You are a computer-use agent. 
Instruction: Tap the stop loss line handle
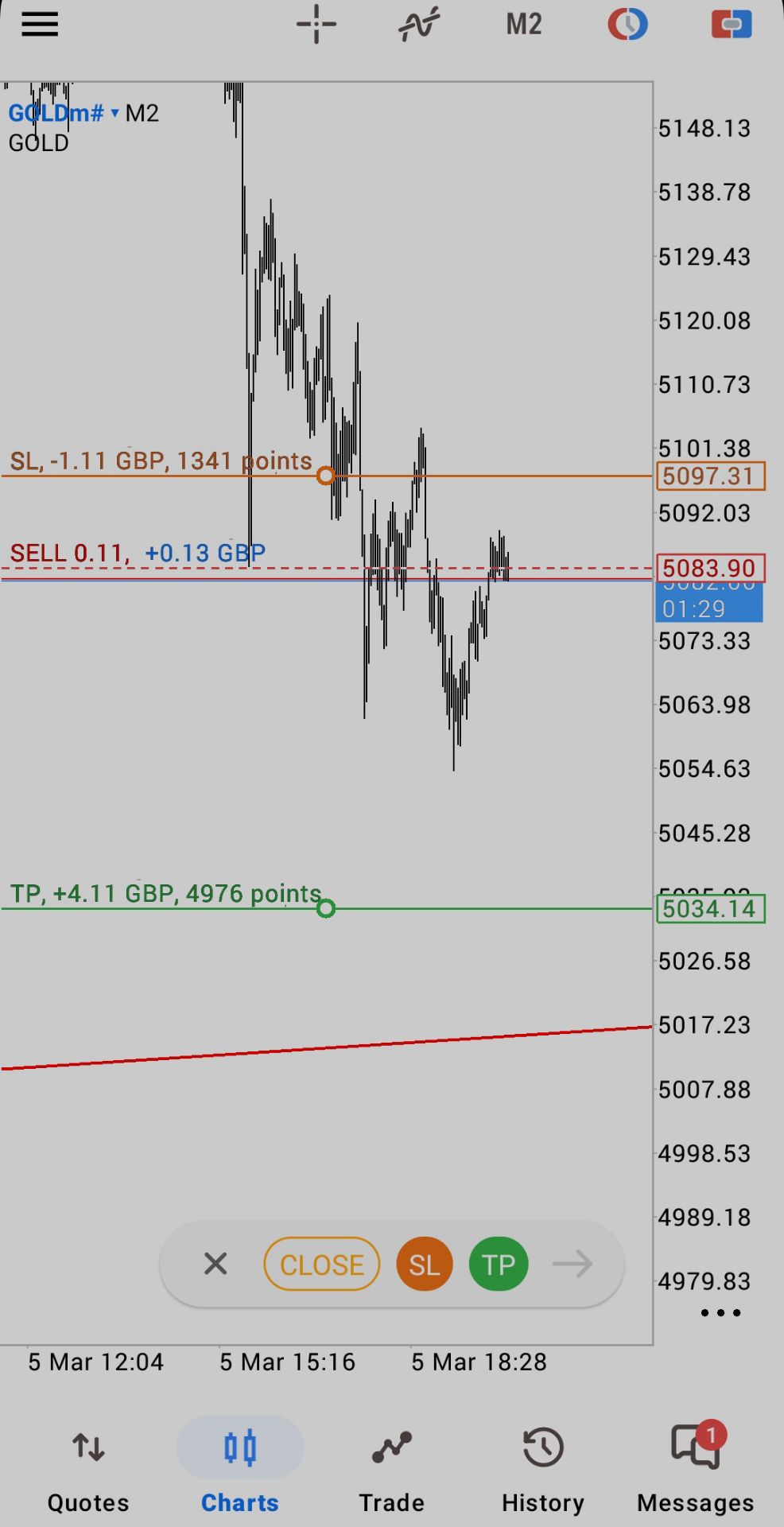pyautogui.click(x=325, y=476)
